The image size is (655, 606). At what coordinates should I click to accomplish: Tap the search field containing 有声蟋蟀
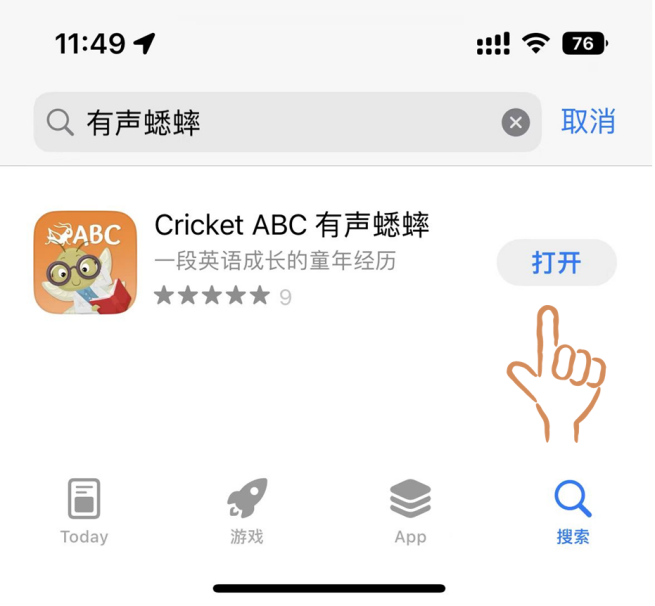point(270,123)
